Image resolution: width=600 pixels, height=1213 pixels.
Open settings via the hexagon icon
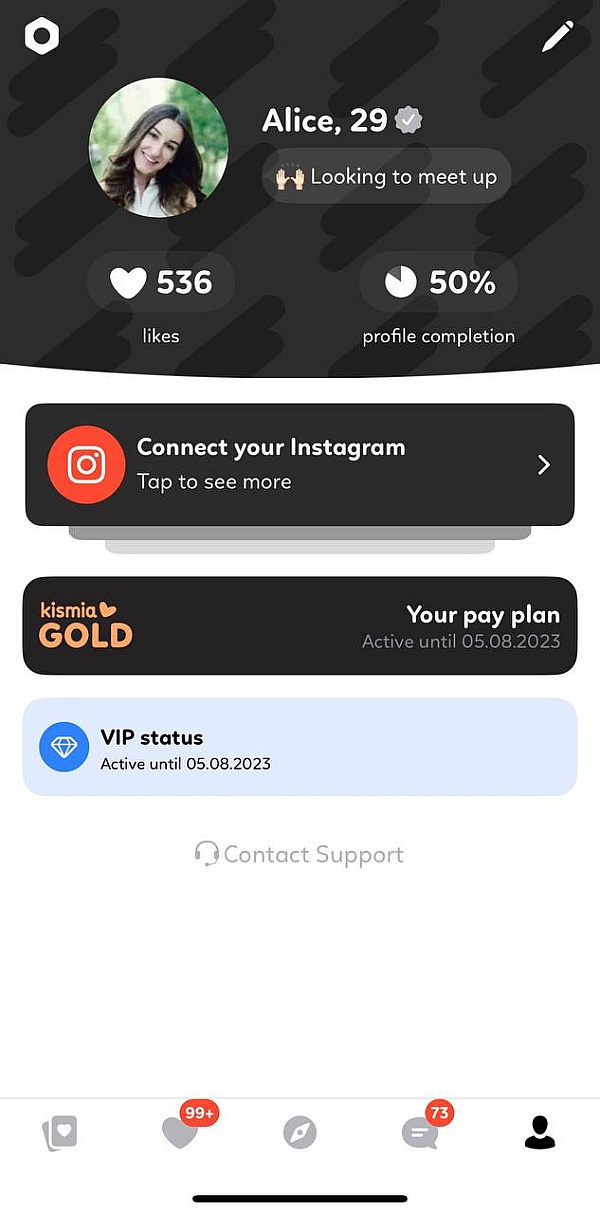click(42, 37)
